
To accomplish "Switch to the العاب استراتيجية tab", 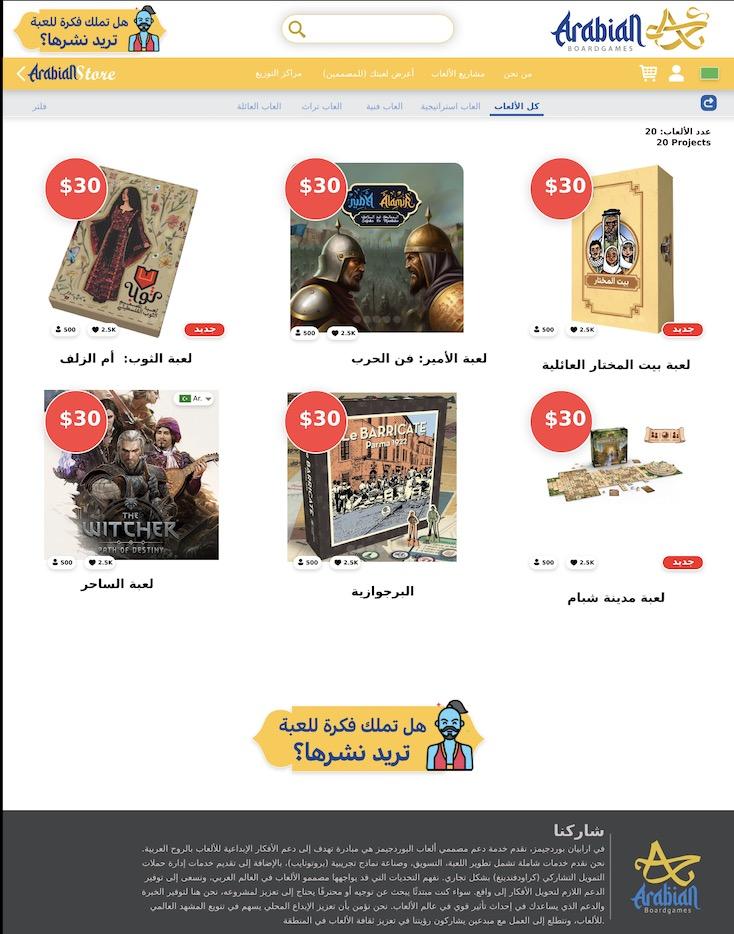I will point(450,106).
